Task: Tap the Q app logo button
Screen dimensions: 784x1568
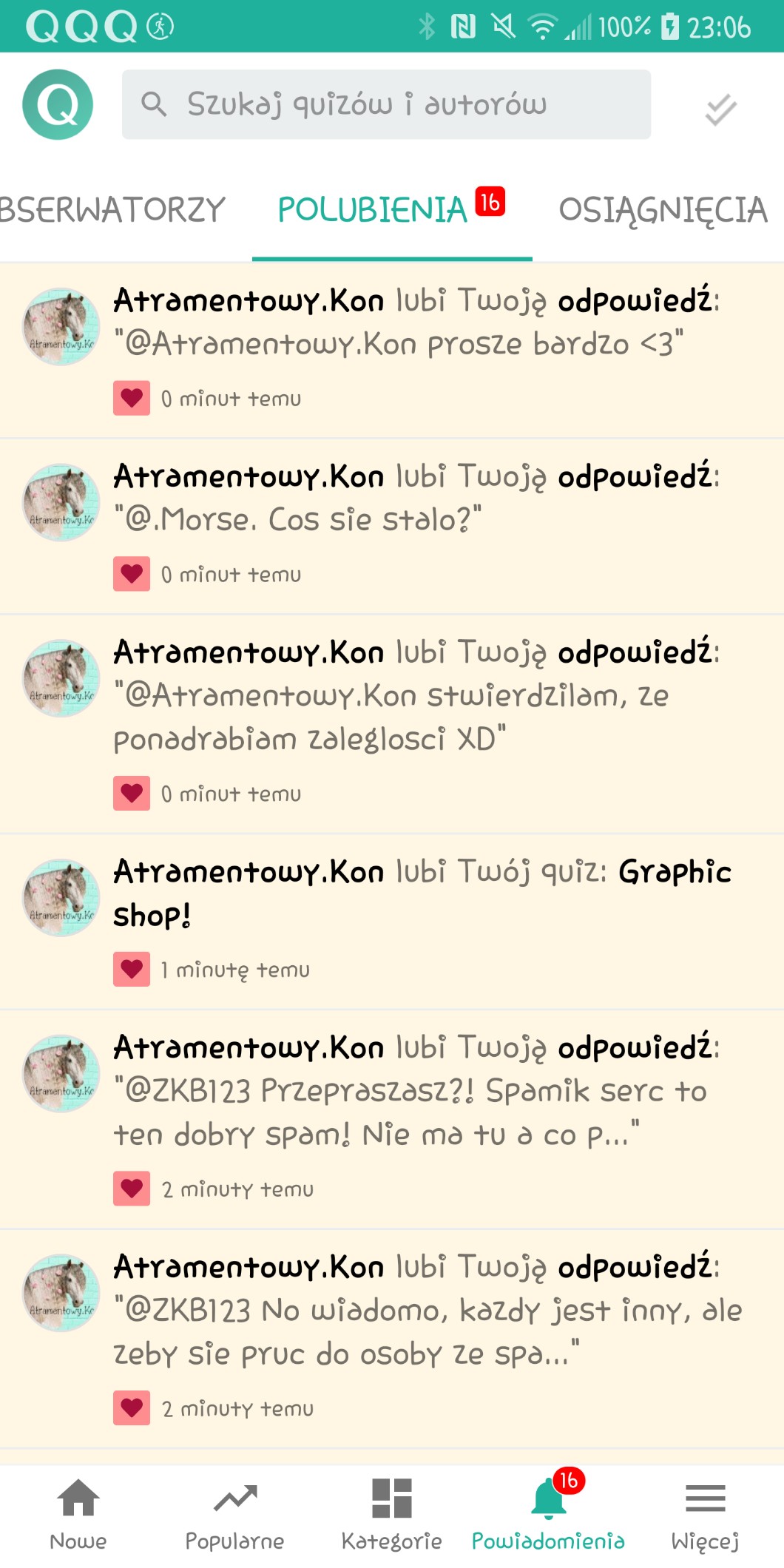Action: pos(58,104)
